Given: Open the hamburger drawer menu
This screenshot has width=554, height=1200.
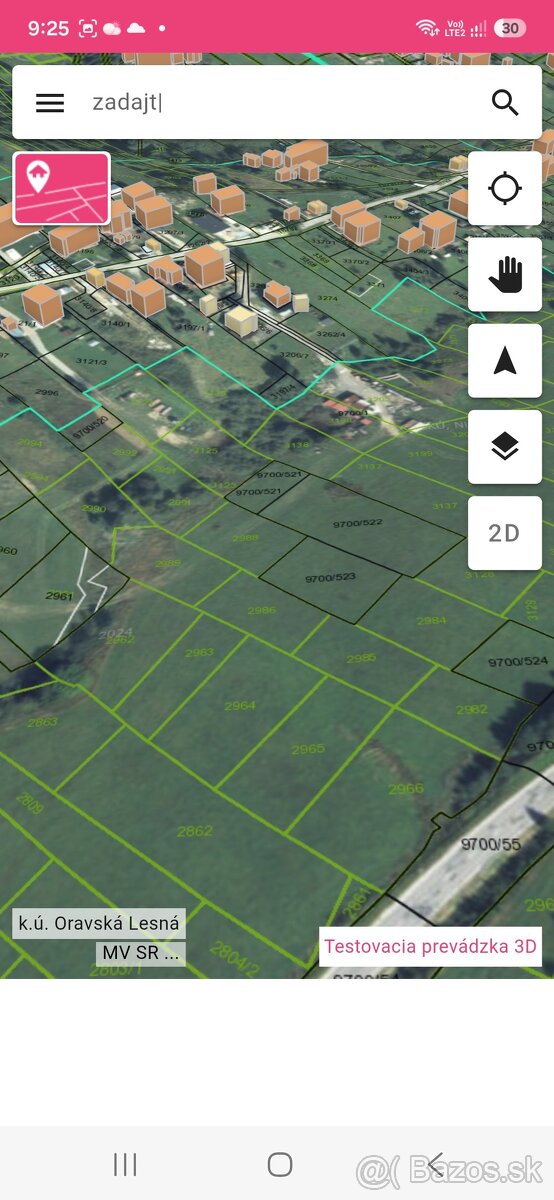Looking at the screenshot, I should click(50, 103).
